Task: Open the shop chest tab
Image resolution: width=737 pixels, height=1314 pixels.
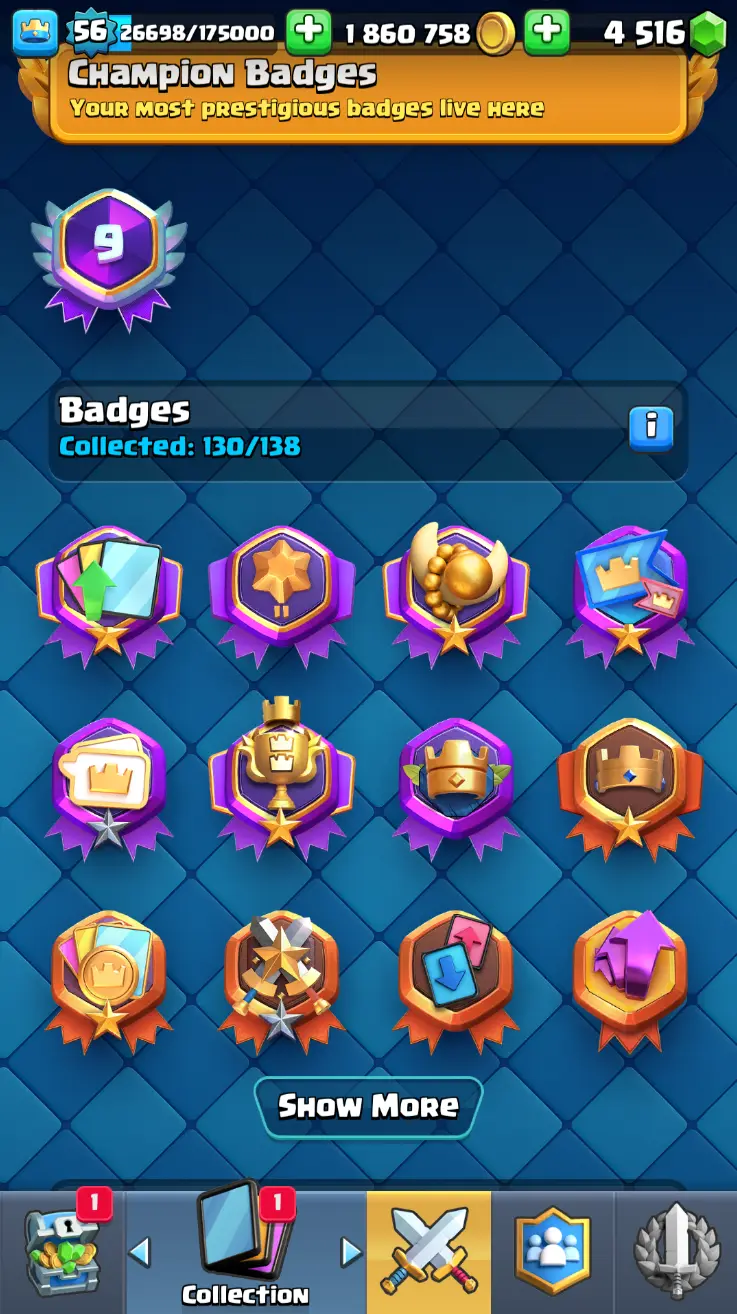Action: (62, 1252)
